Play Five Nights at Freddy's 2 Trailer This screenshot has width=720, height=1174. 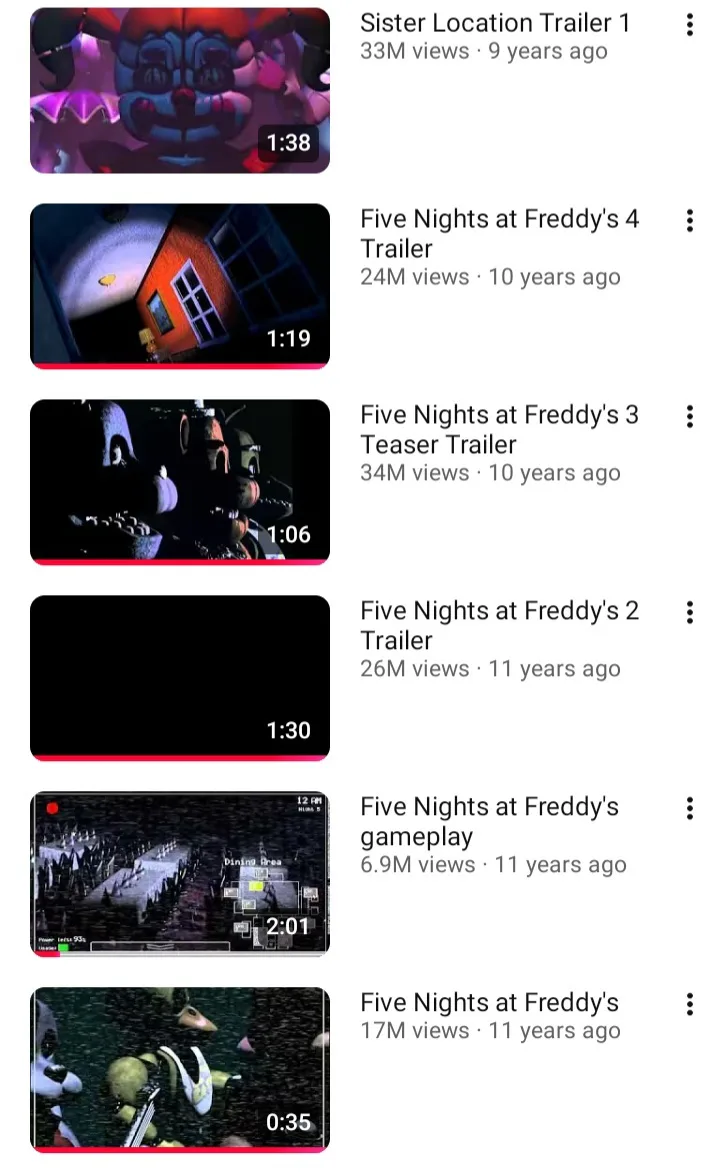180,677
